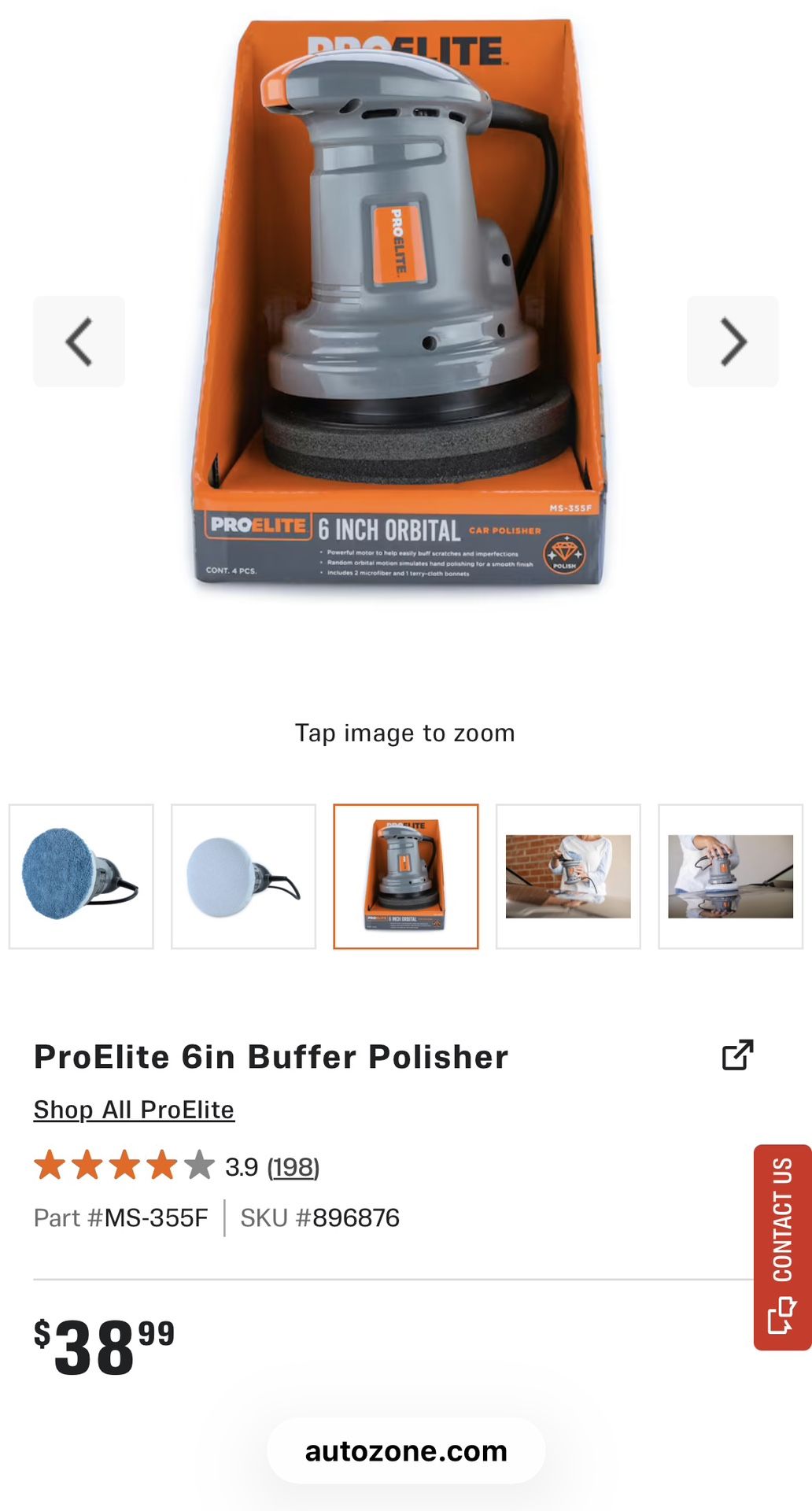View the last thumbnail of hand polishing
The image size is (812, 1511).
[730, 876]
